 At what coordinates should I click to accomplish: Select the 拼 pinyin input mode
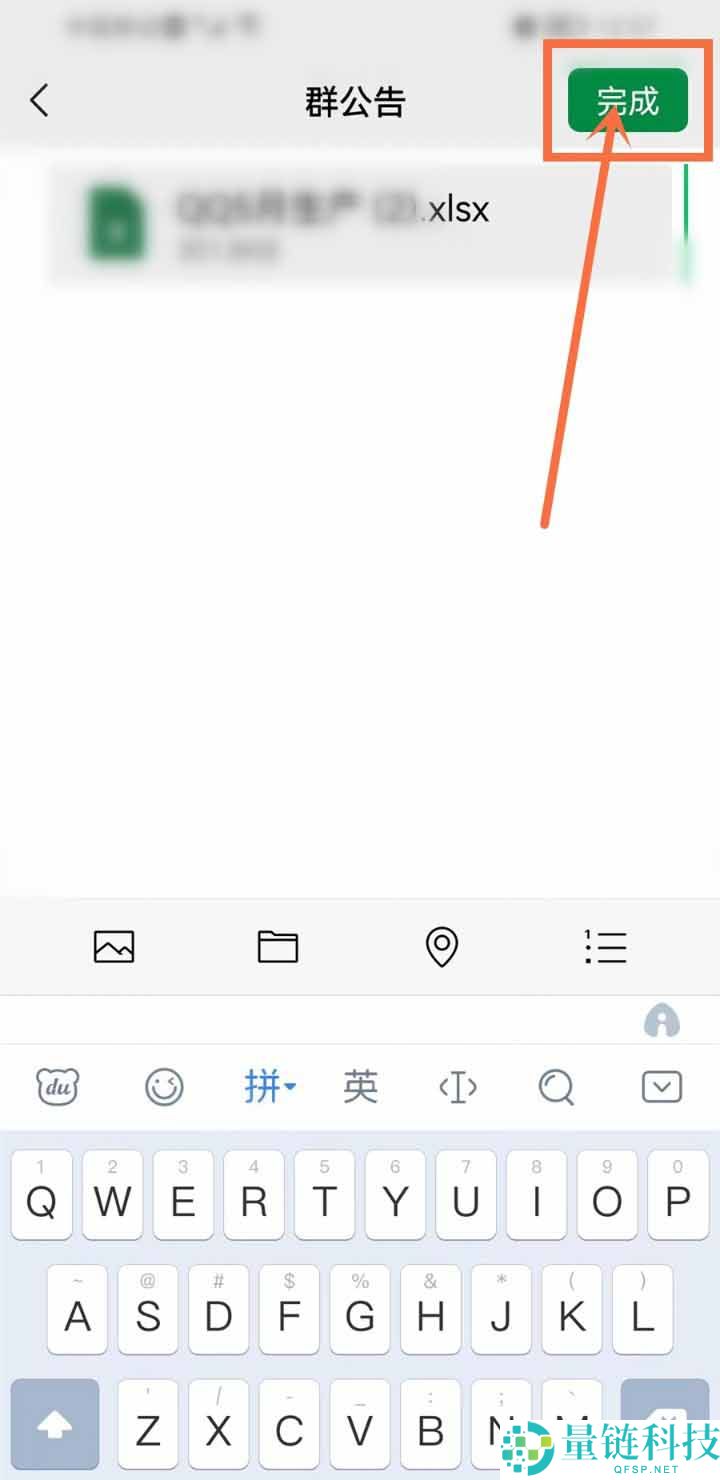269,1086
